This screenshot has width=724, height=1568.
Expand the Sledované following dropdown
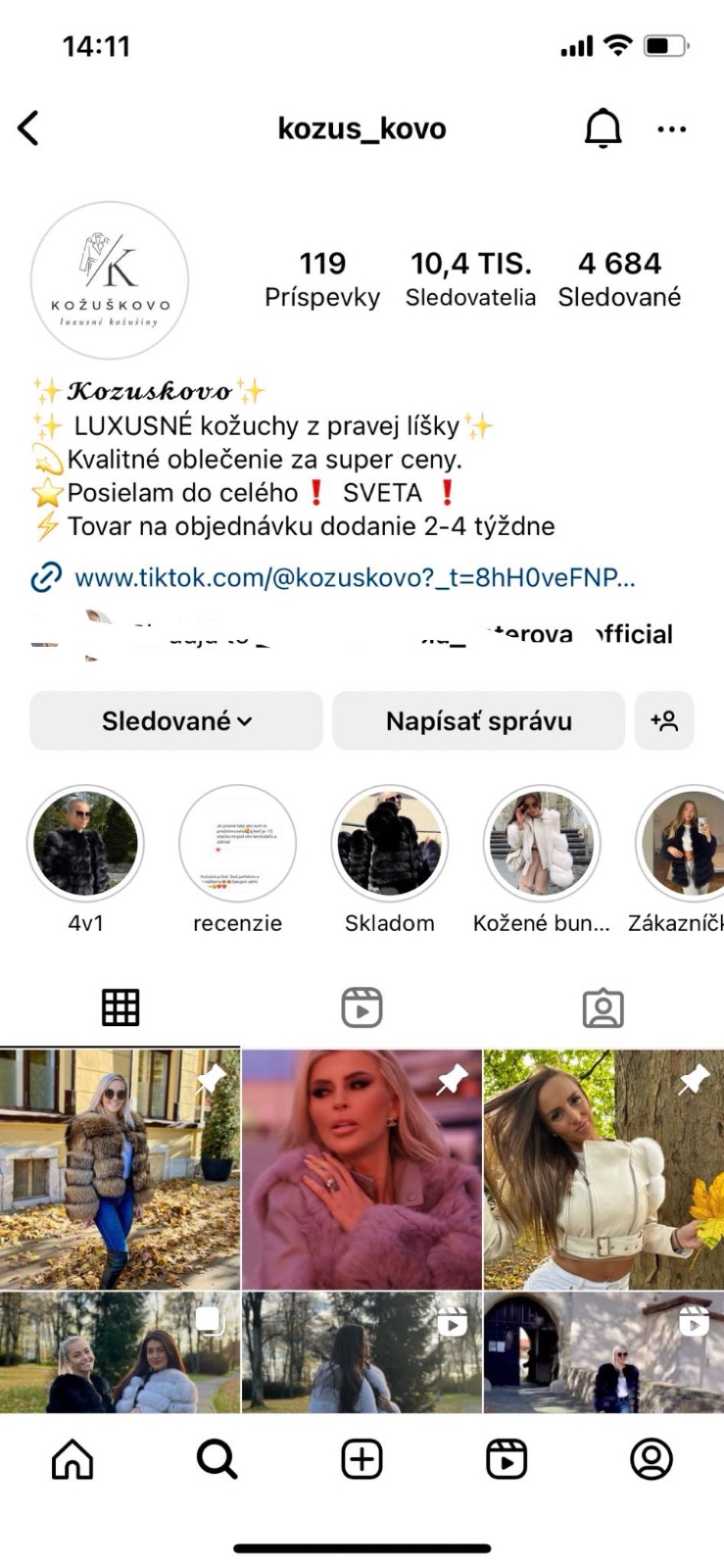pos(176,721)
